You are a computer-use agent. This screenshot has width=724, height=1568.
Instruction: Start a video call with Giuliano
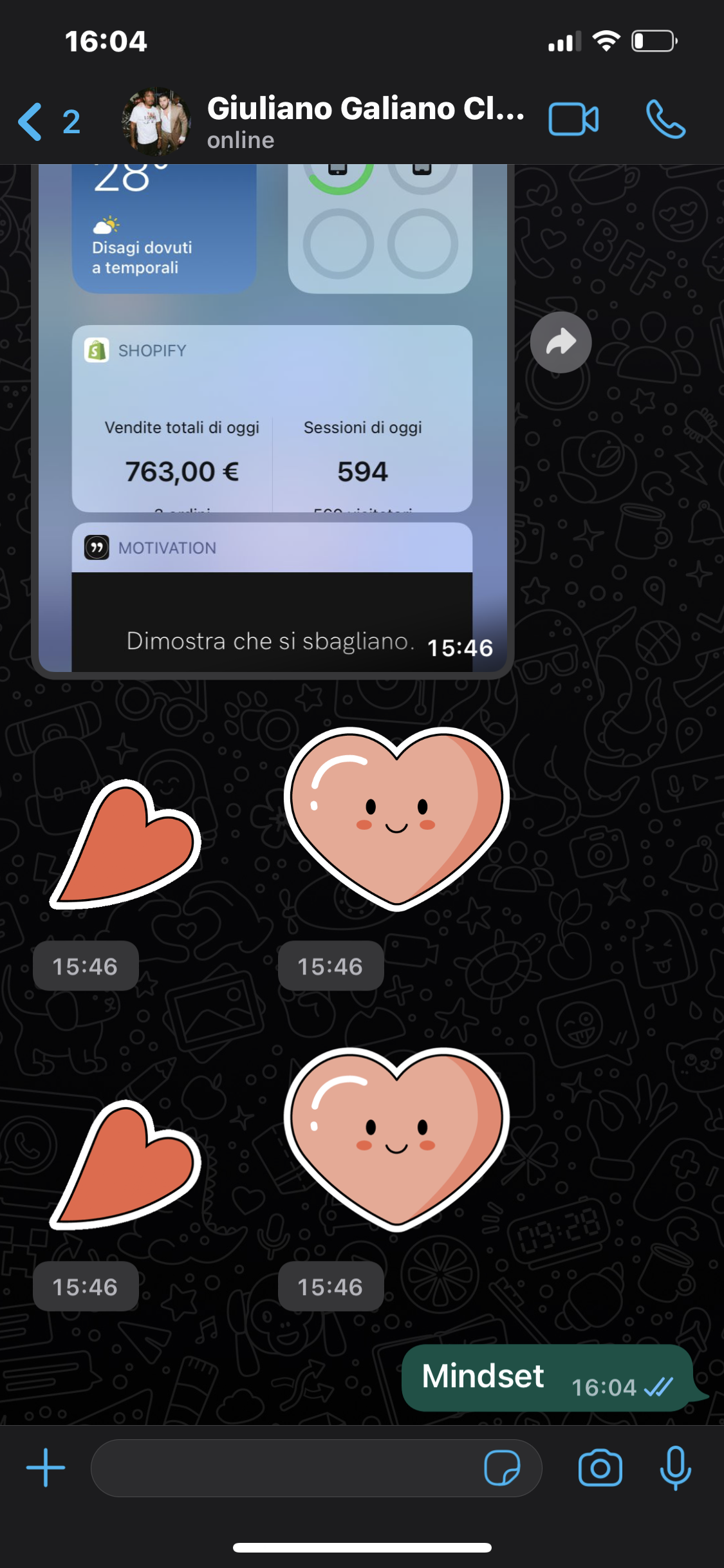pyautogui.click(x=573, y=120)
